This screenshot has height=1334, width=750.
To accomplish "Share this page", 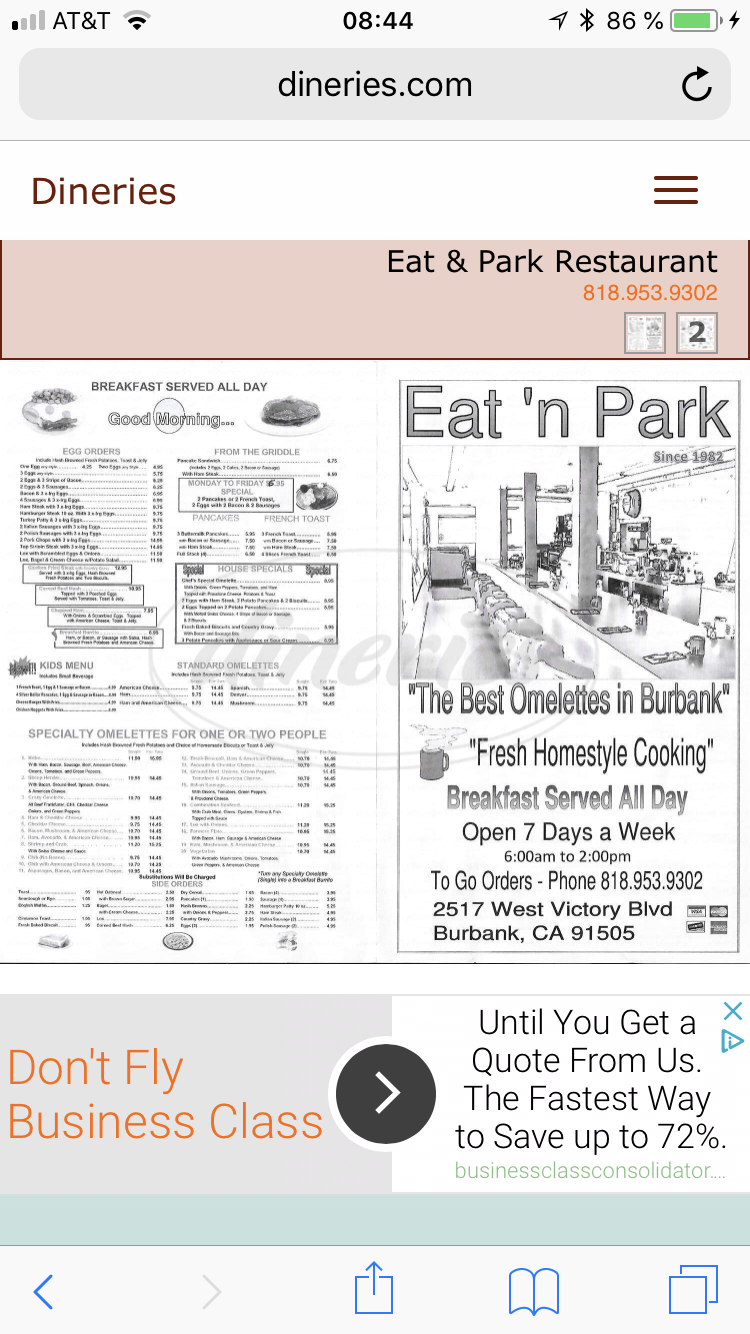I will (374, 1291).
